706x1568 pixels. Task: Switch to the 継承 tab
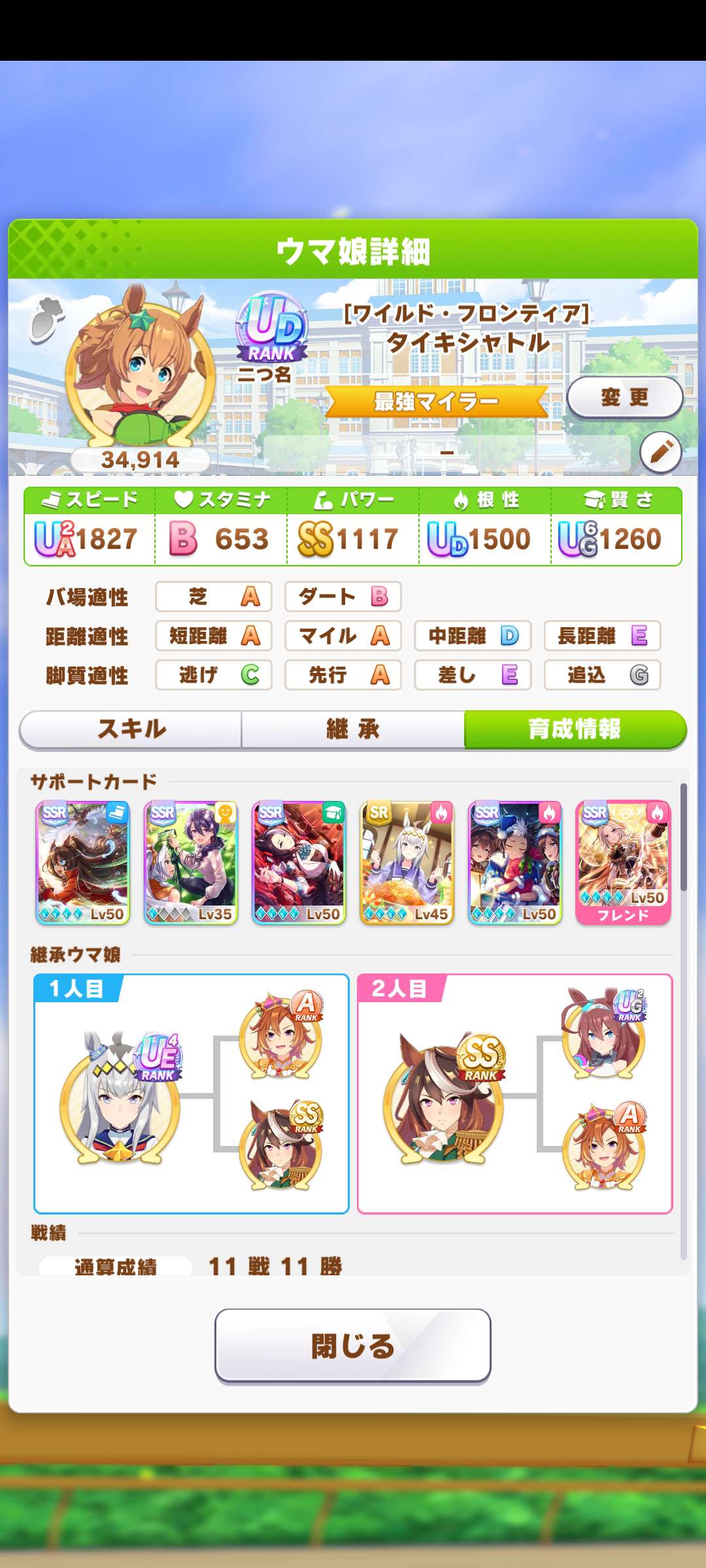point(353,729)
